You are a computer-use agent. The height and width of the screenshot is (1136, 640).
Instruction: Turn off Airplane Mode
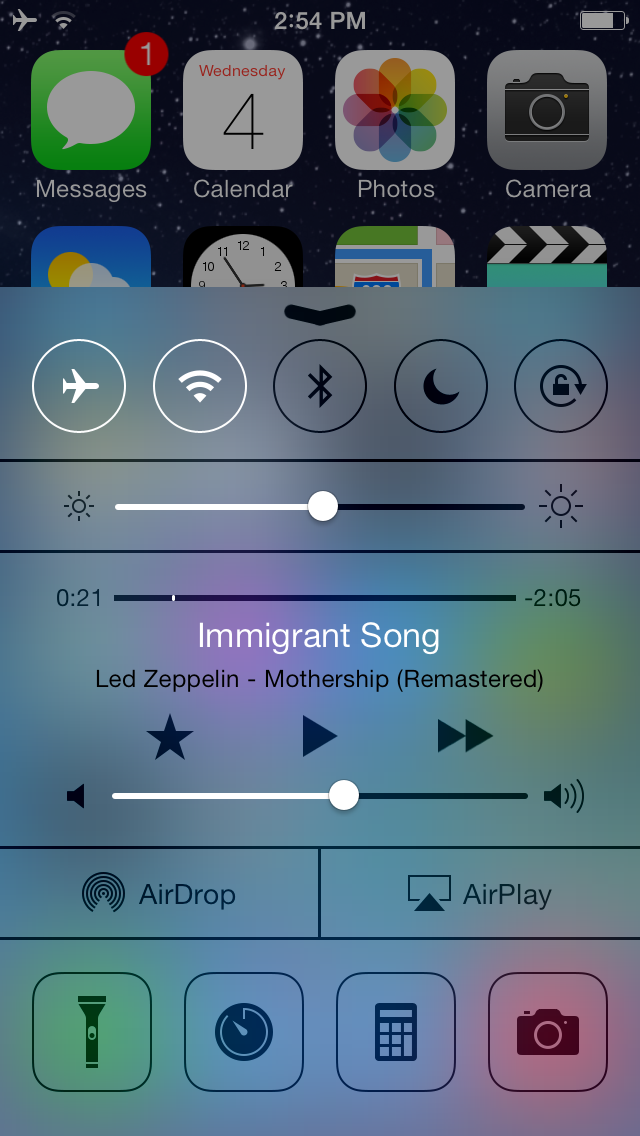click(79, 386)
